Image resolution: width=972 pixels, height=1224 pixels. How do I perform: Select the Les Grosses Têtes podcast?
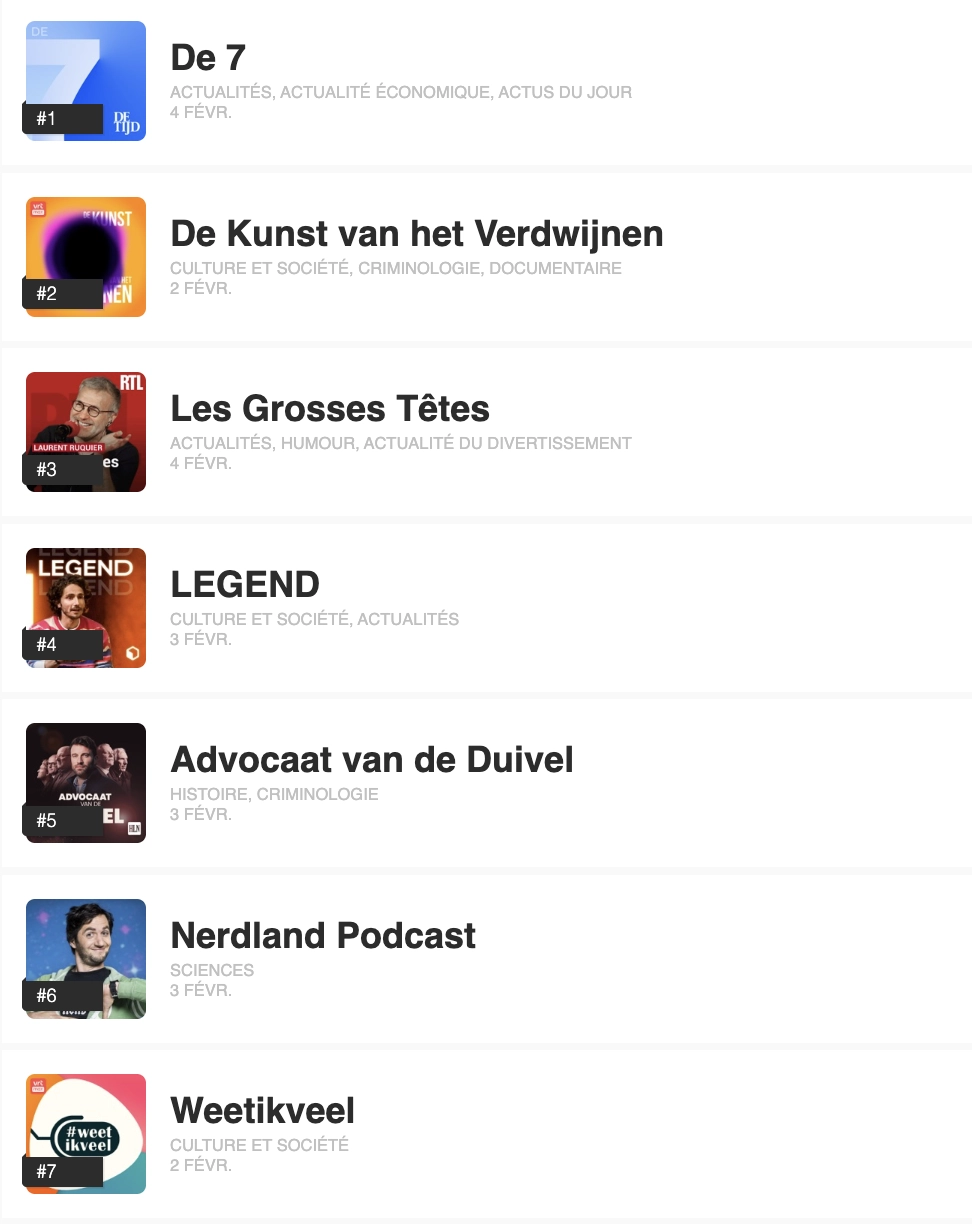pyautogui.click(x=330, y=409)
